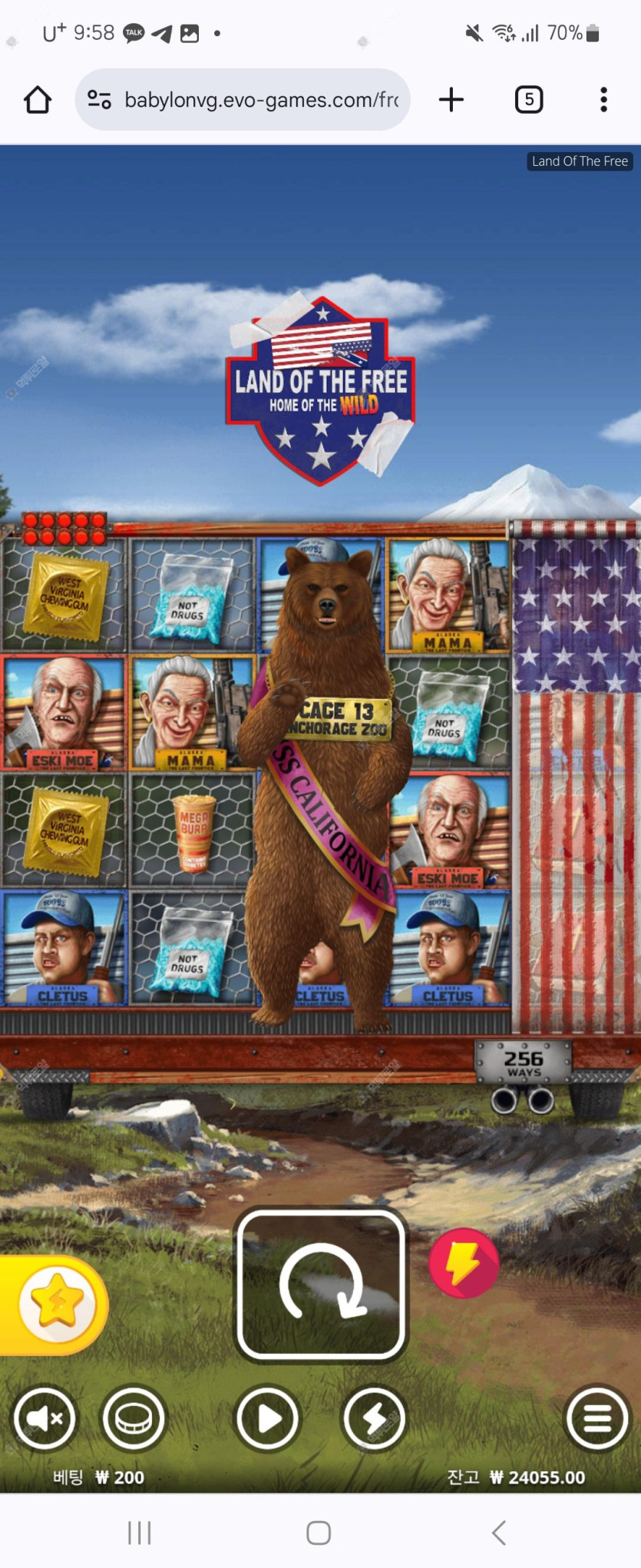View site information icon in address bar

point(99,100)
